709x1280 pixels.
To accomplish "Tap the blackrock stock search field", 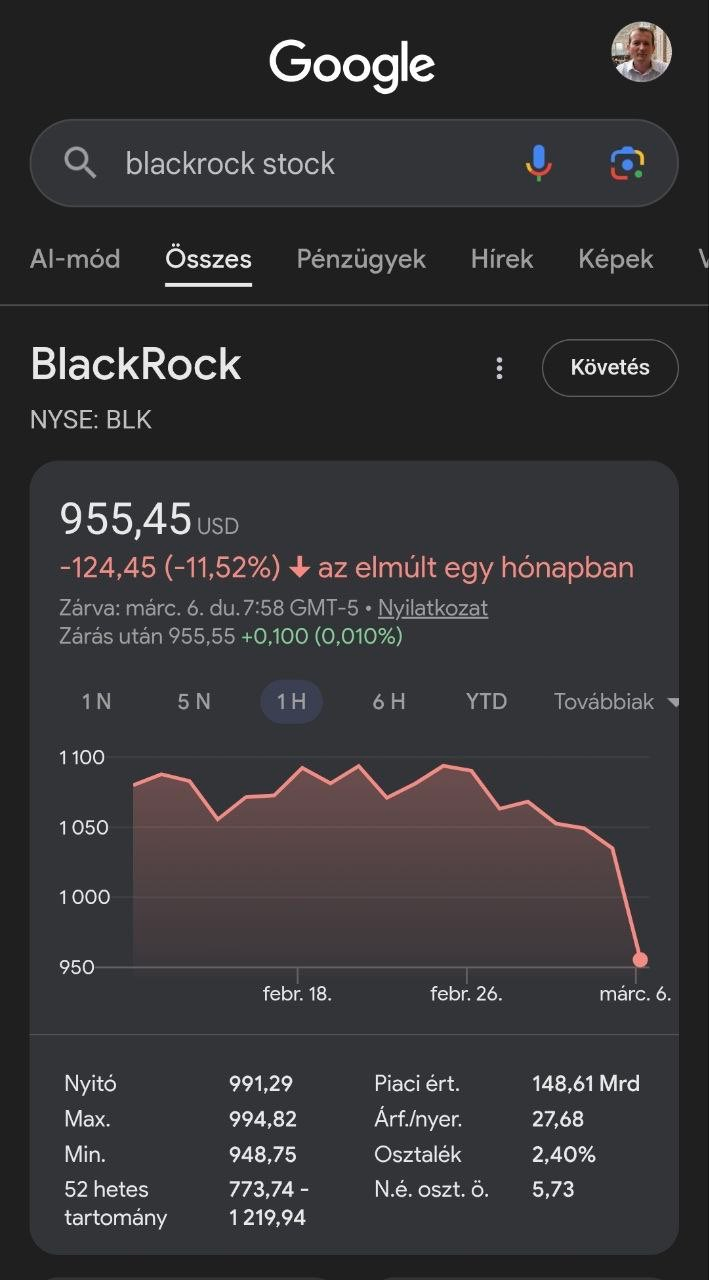I will point(300,164).
